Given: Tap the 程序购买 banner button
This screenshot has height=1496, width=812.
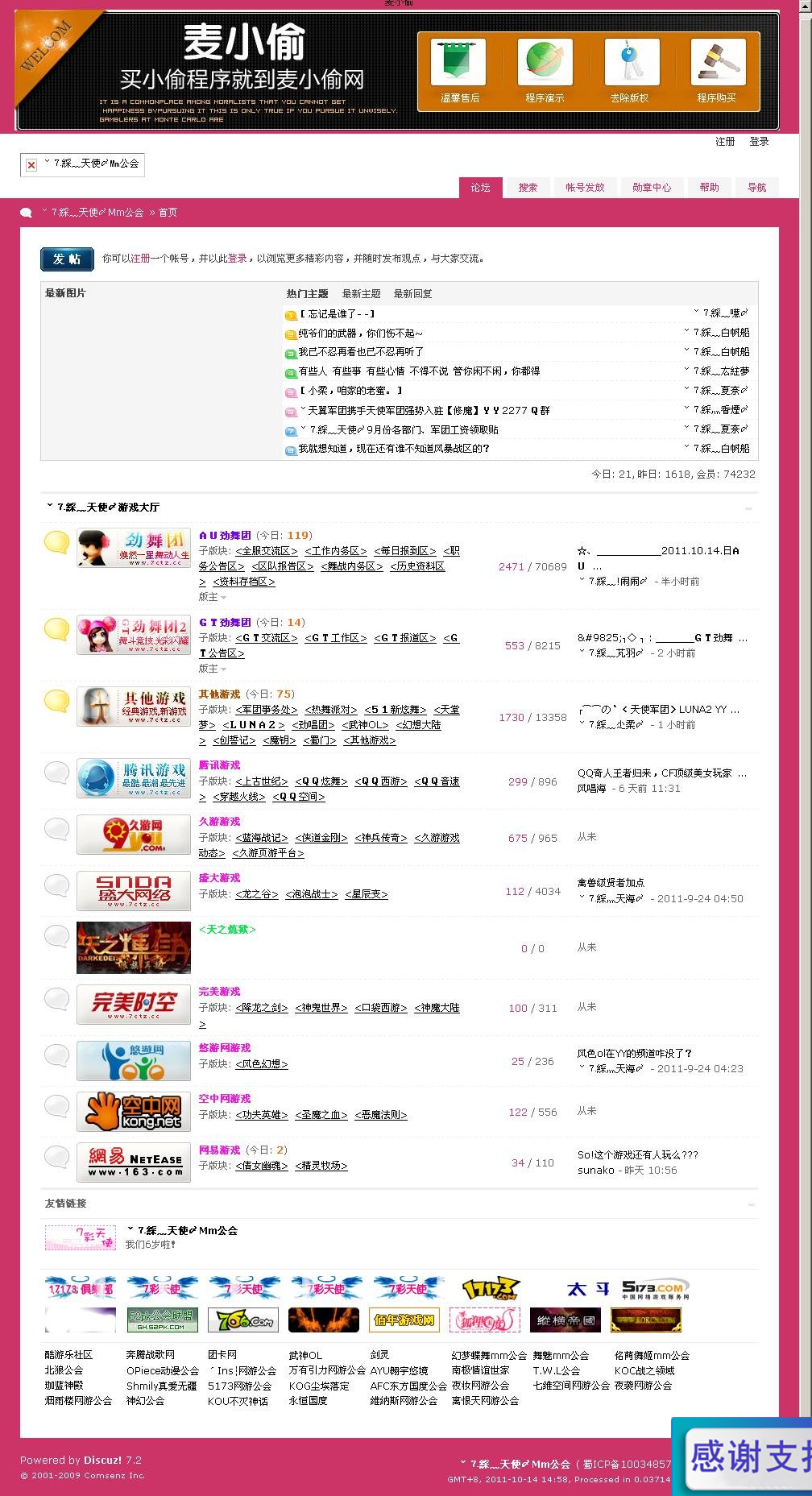Looking at the screenshot, I should coord(717,72).
